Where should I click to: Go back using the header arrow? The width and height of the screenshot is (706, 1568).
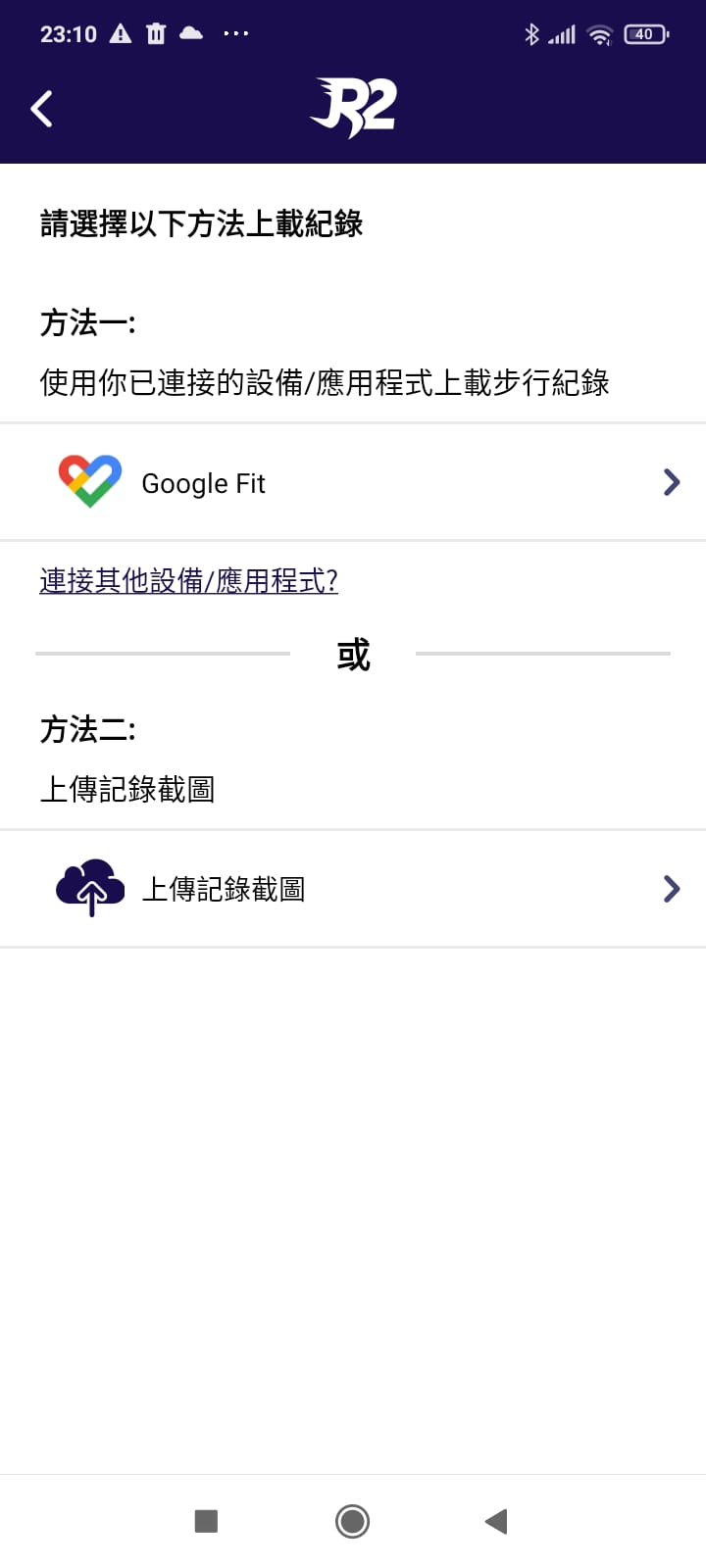42,109
